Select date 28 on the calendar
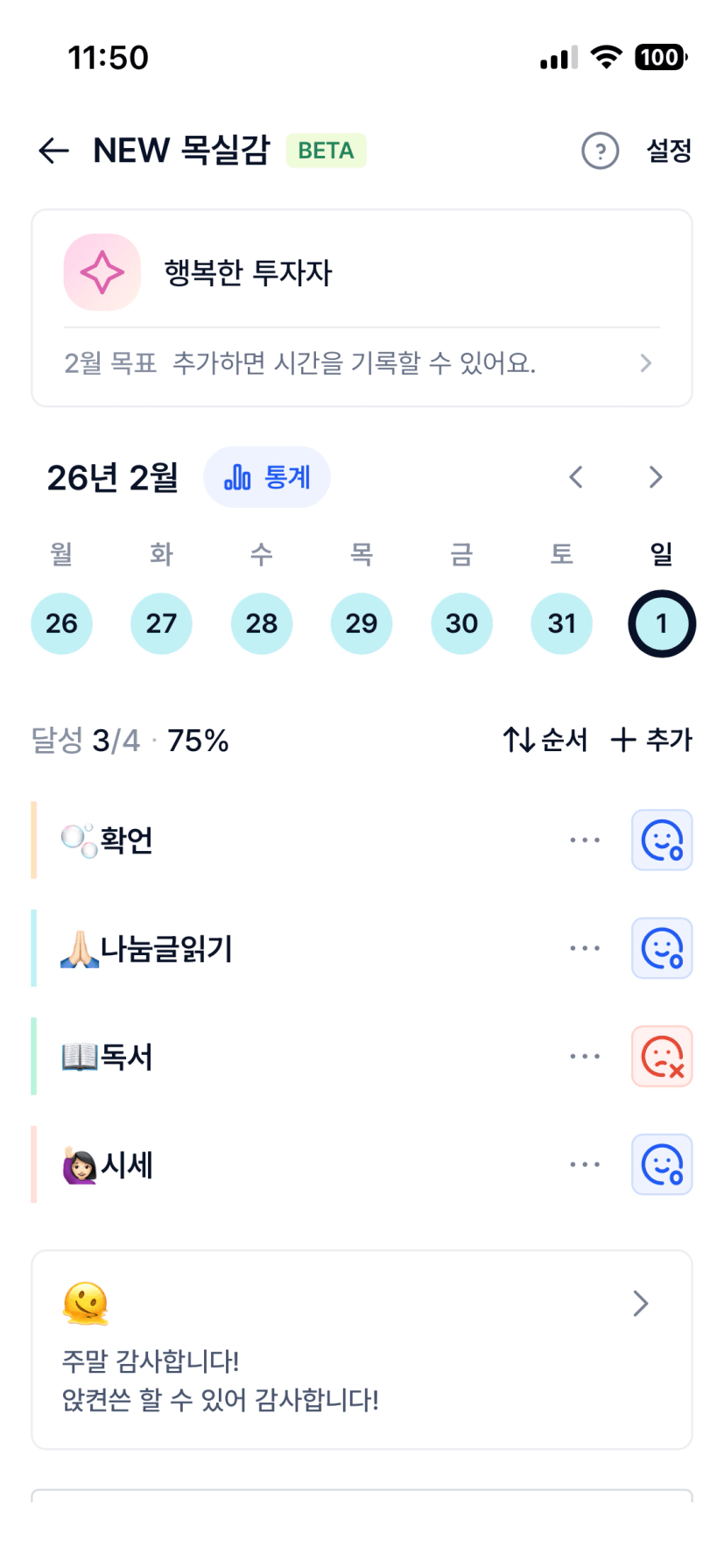 (x=261, y=623)
